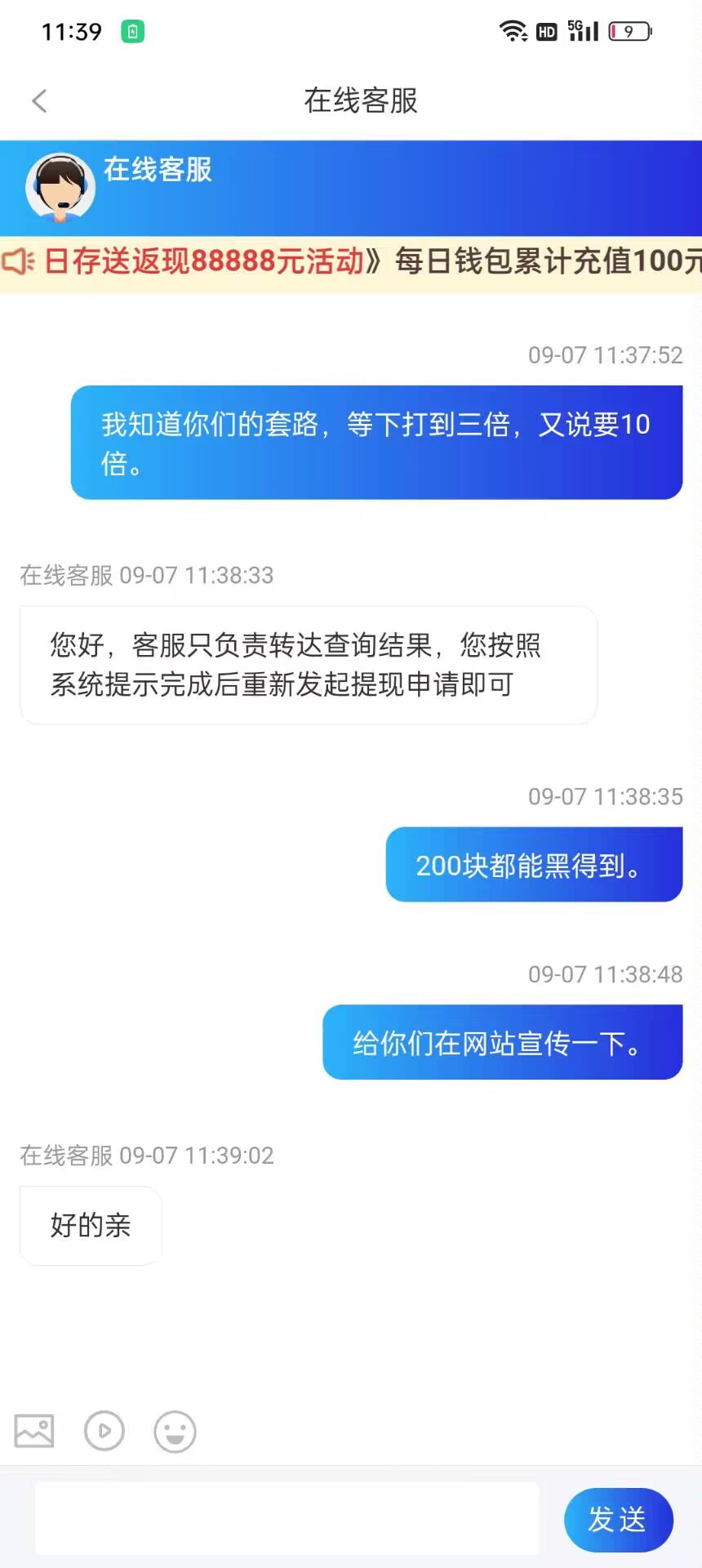The image size is (702, 1568).
Task: Open the emoji picker
Action: (x=175, y=1431)
